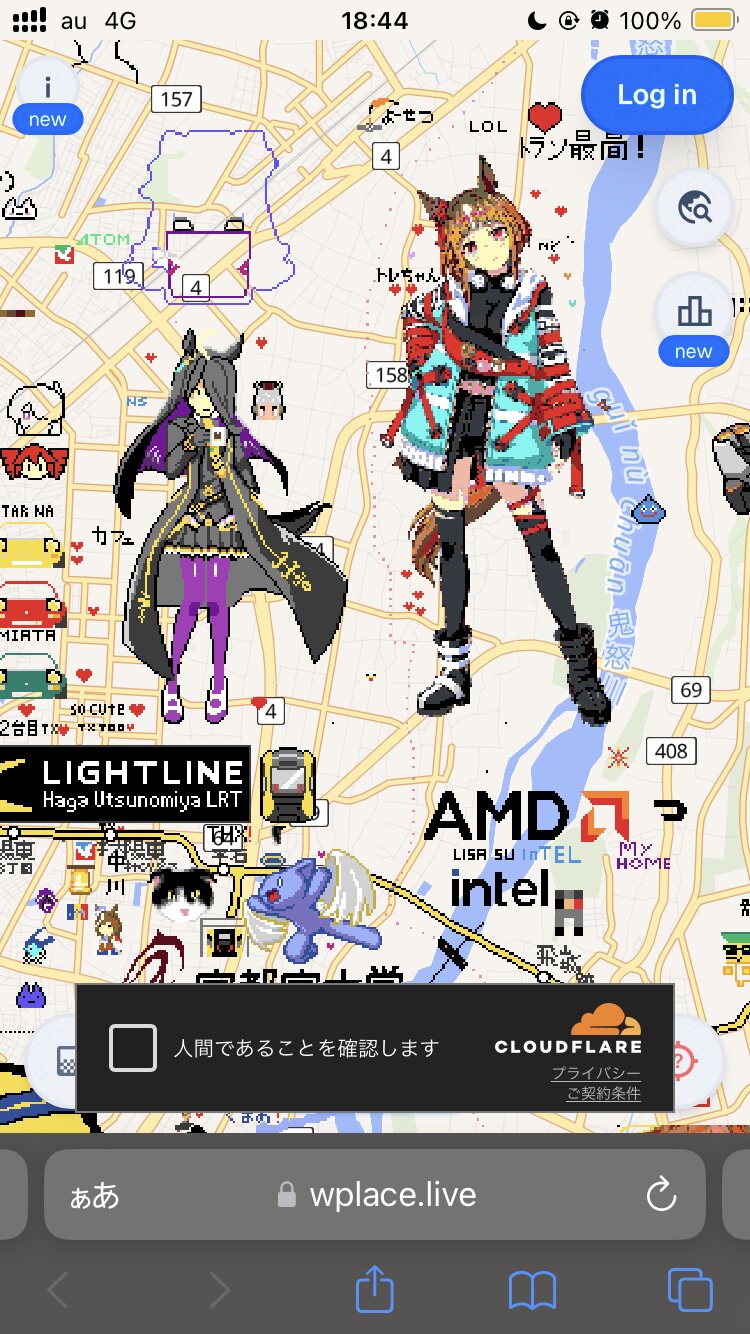Open the Cloudflare ご契約条件 link
750x1334 pixels.
point(603,1093)
